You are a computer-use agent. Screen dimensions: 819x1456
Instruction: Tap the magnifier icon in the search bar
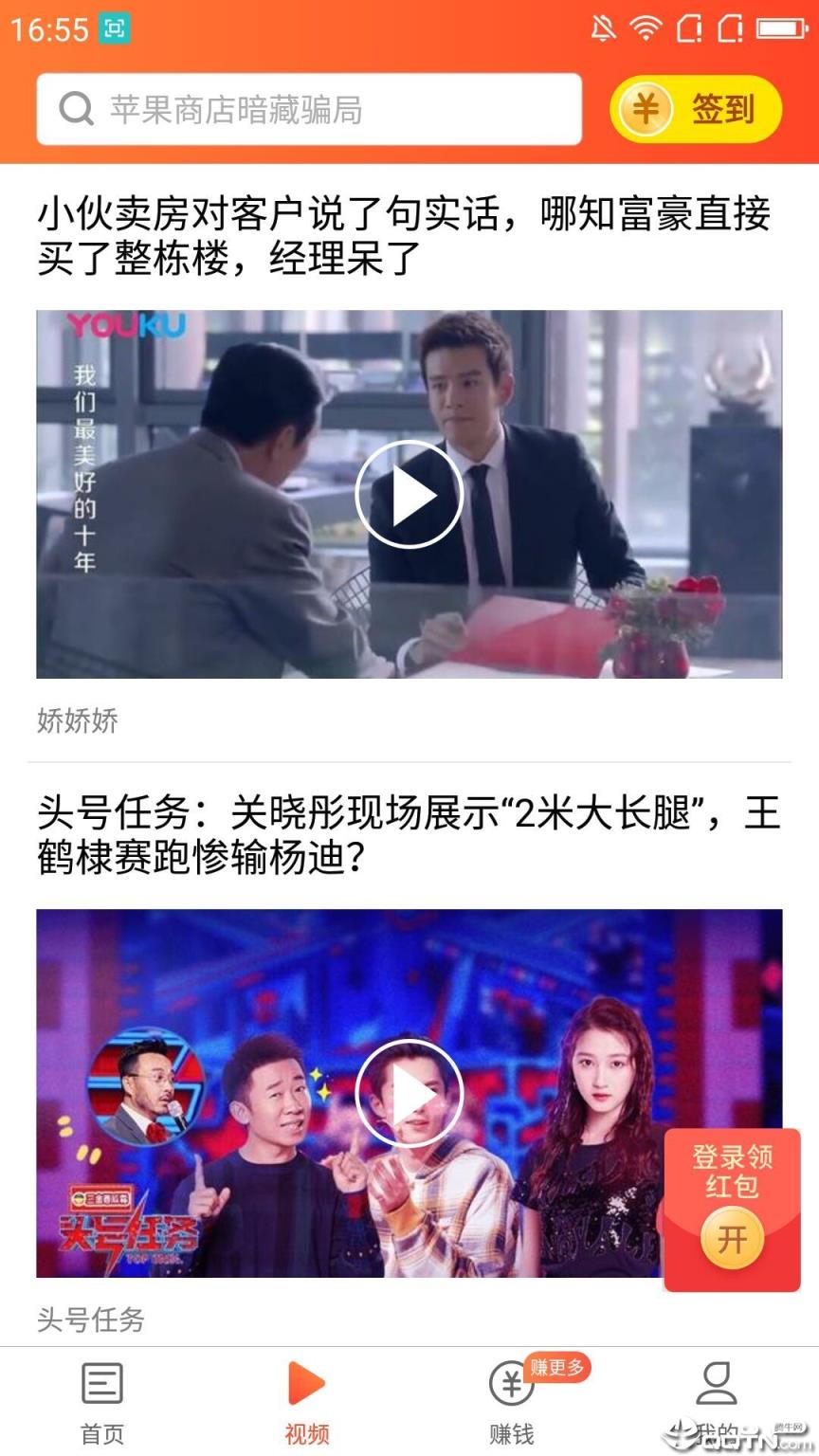pyautogui.click(x=75, y=109)
